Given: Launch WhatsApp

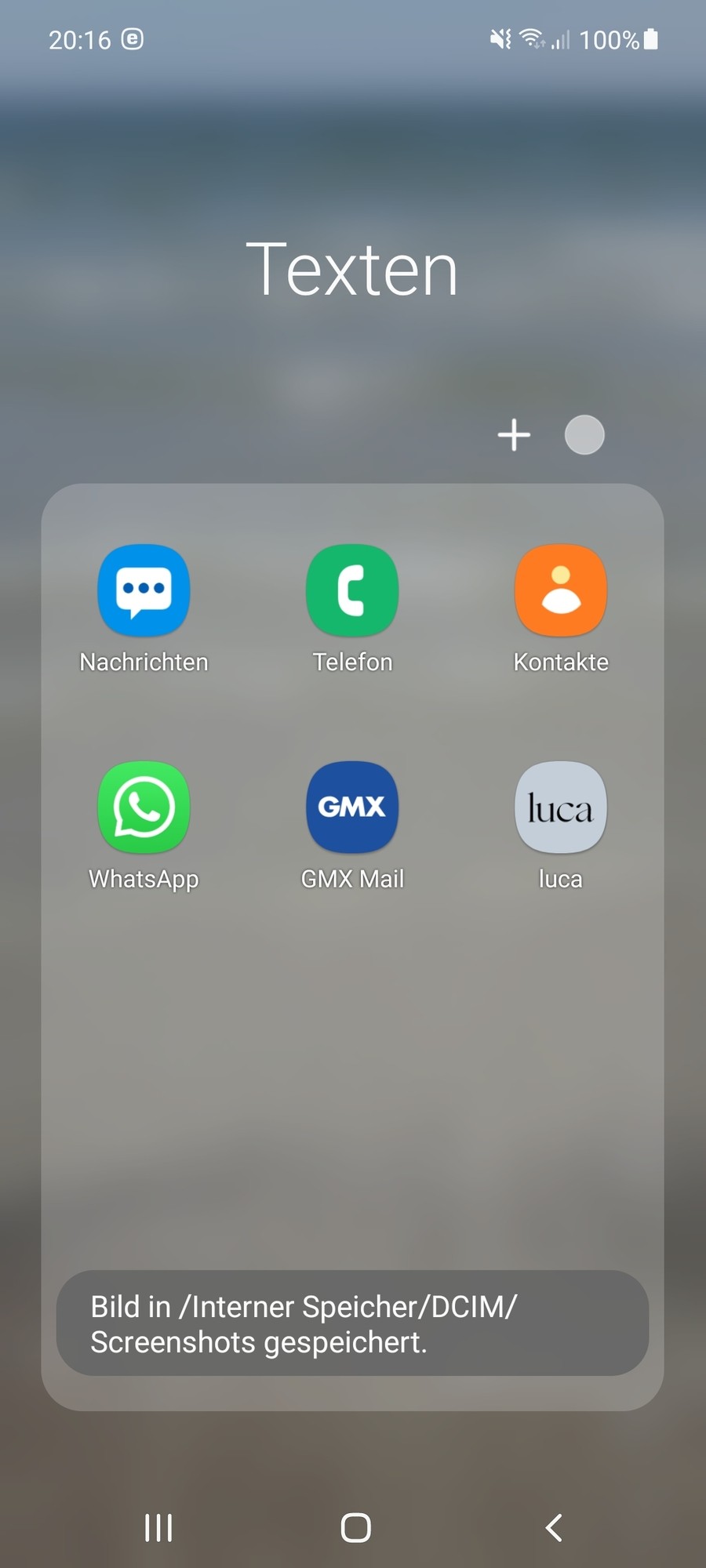Looking at the screenshot, I should (x=144, y=808).
